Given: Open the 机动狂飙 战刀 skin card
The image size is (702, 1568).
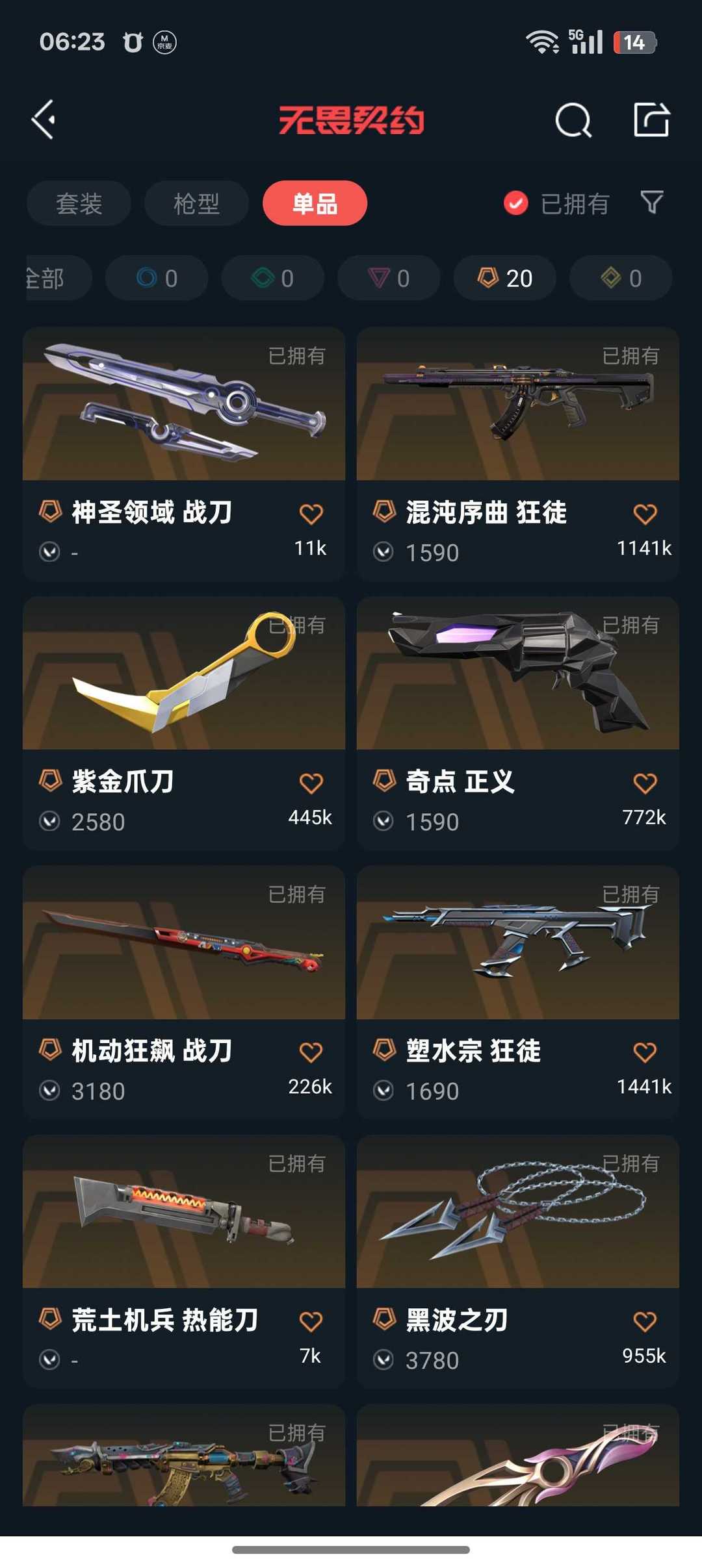Looking at the screenshot, I should click(x=184, y=992).
